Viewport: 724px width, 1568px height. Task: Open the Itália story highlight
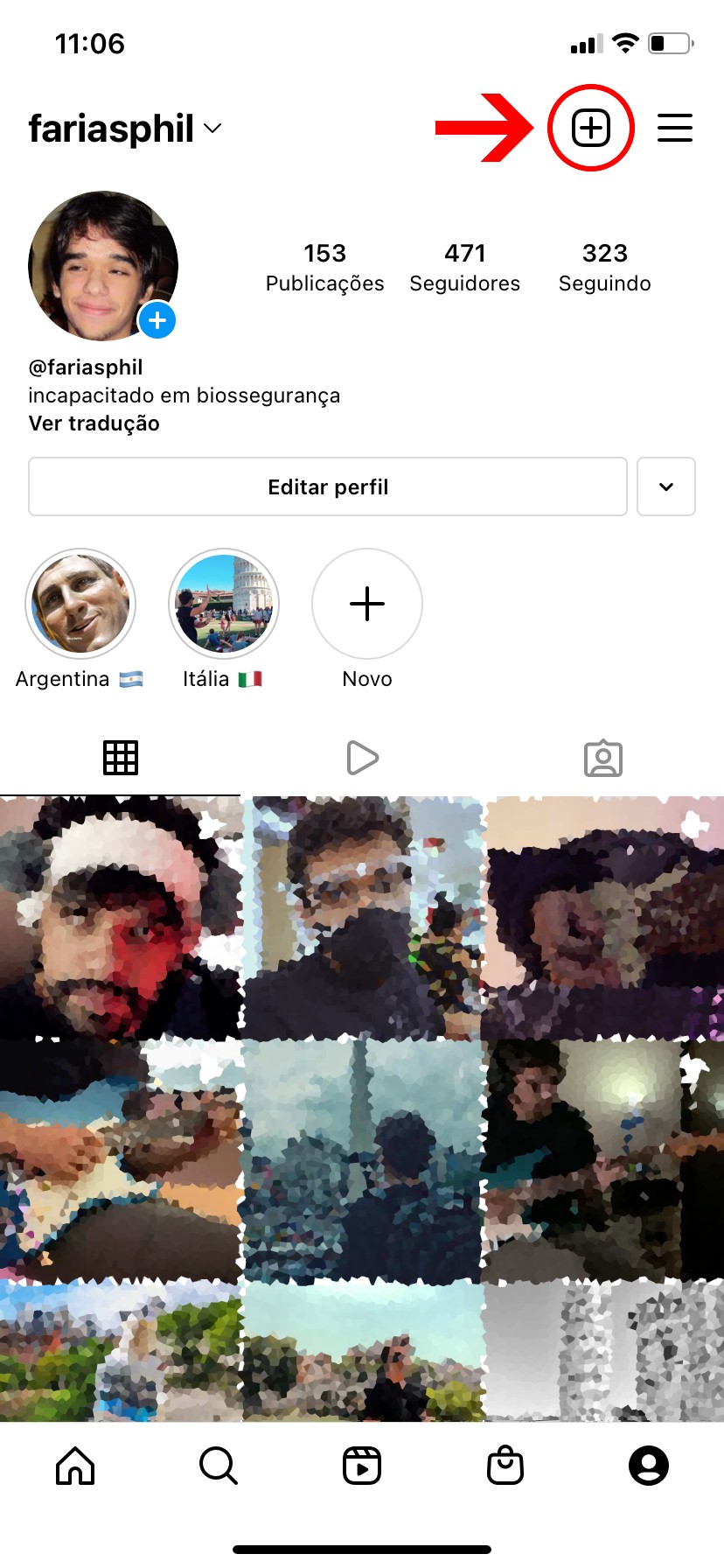click(224, 604)
